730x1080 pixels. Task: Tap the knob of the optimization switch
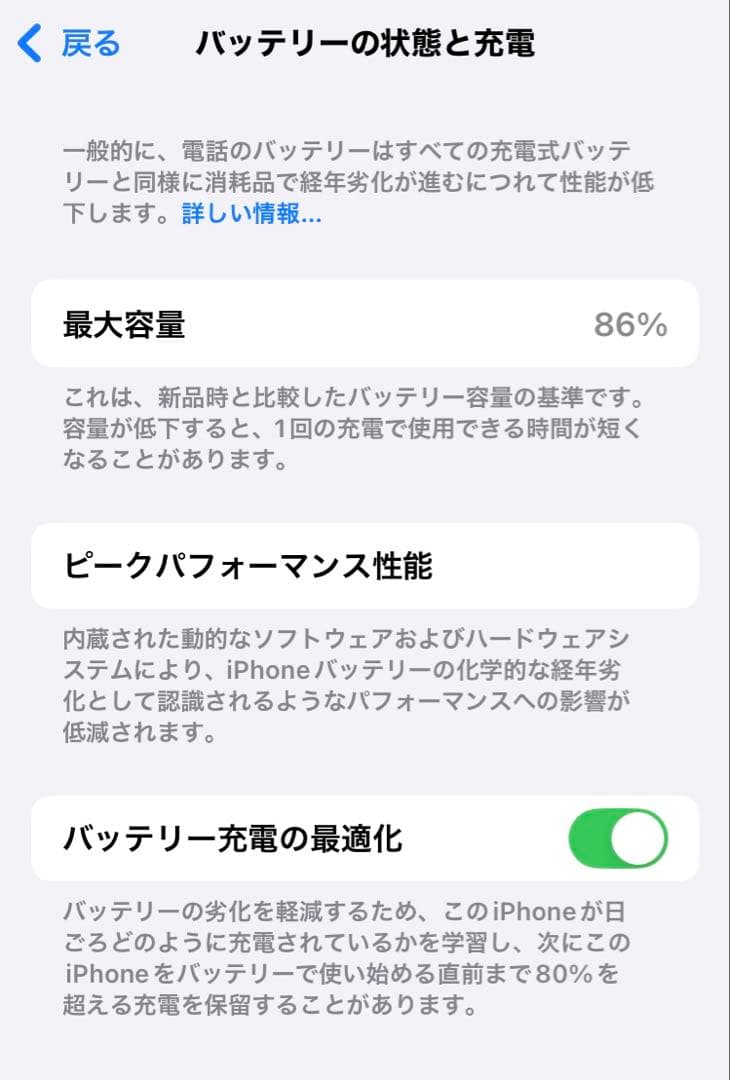640,838
